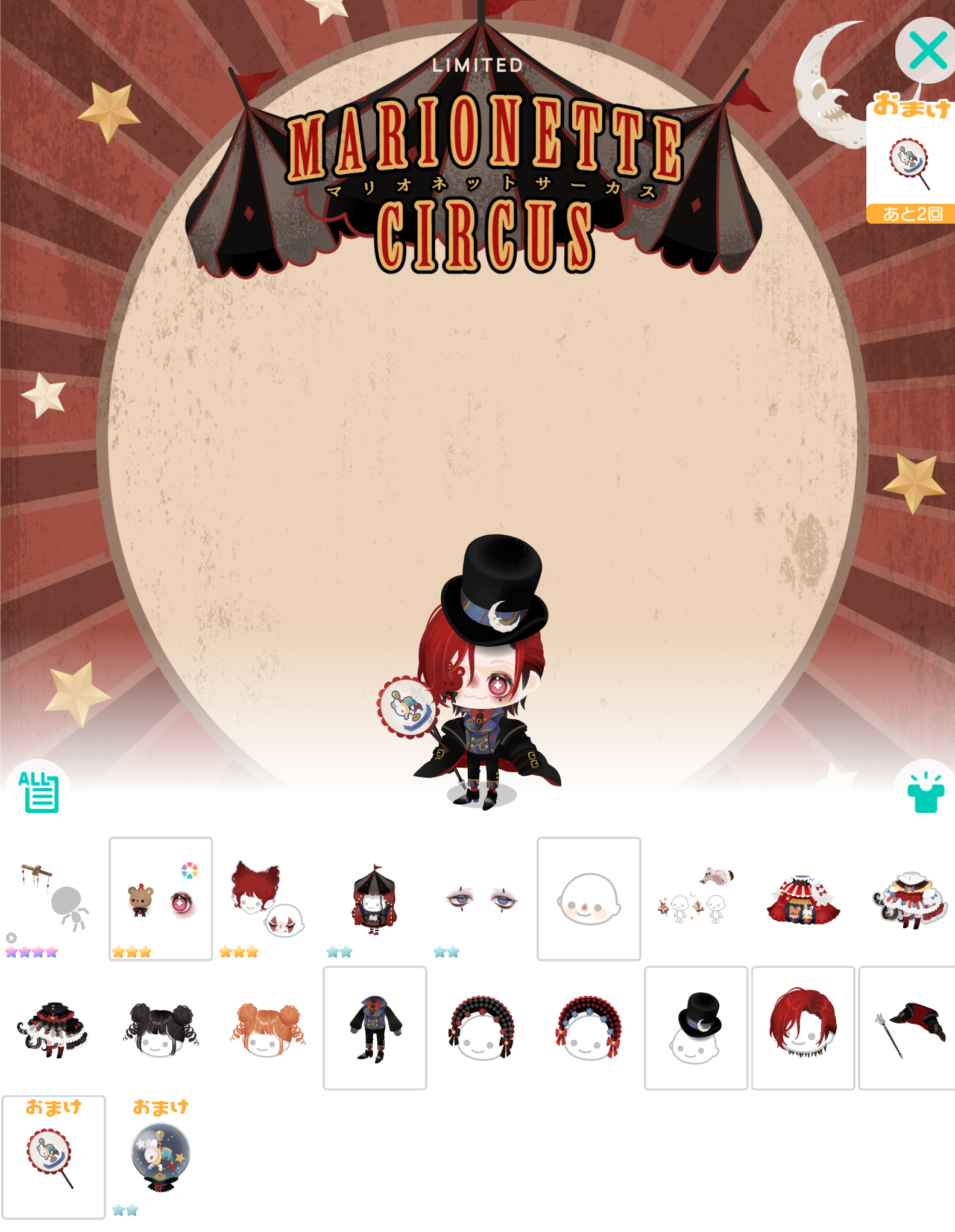Select the teddy bear and pink eye item

(160, 899)
